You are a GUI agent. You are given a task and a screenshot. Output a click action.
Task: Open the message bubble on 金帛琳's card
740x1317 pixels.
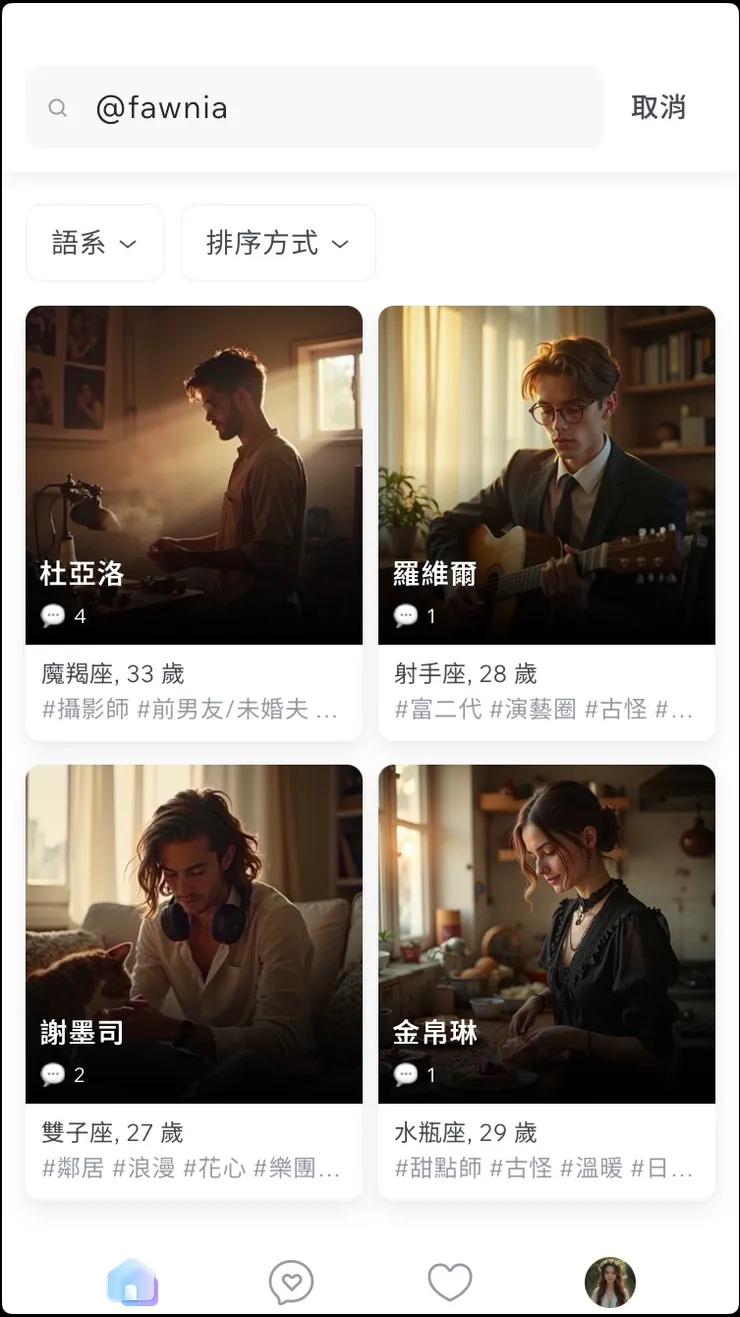[x=406, y=1075]
